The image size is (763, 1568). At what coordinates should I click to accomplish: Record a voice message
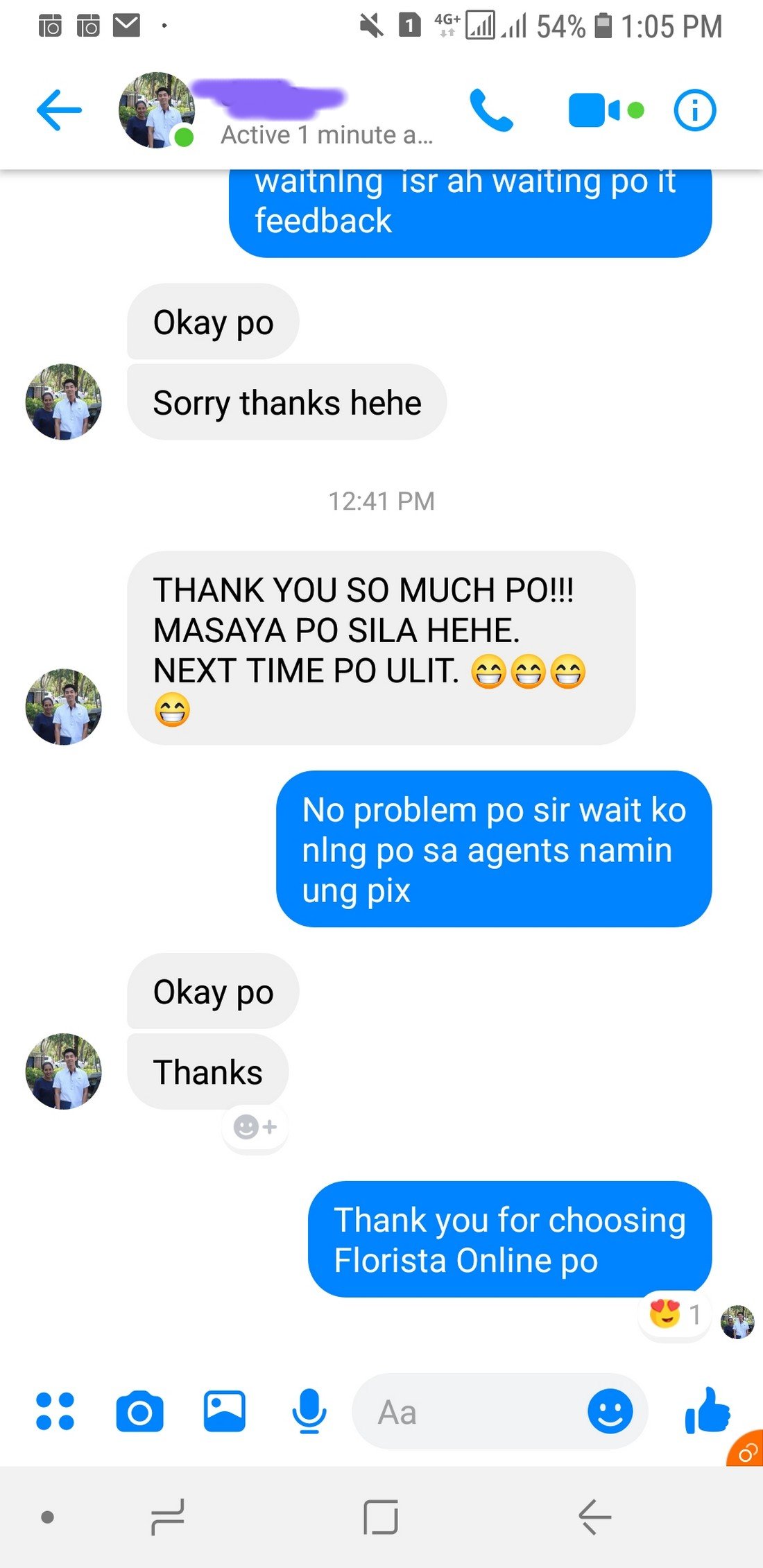tap(309, 1411)
